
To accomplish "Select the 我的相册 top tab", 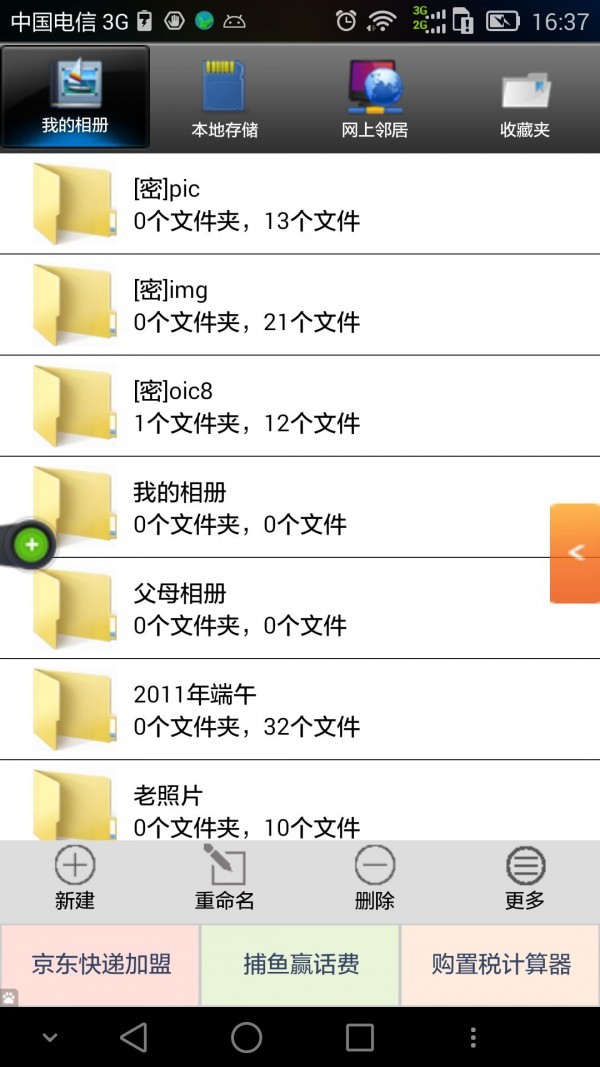I will coord(75,98).
